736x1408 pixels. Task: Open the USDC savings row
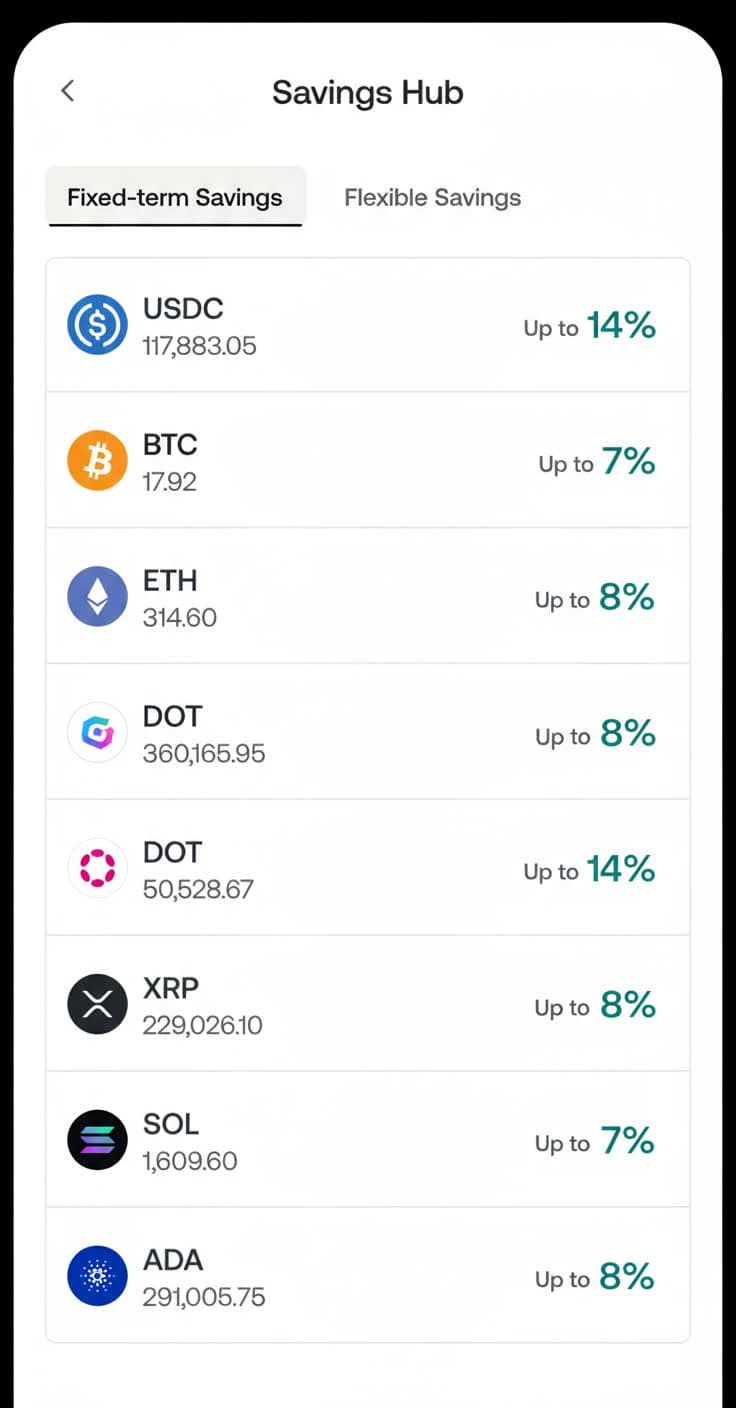click(x=368, y=324)
